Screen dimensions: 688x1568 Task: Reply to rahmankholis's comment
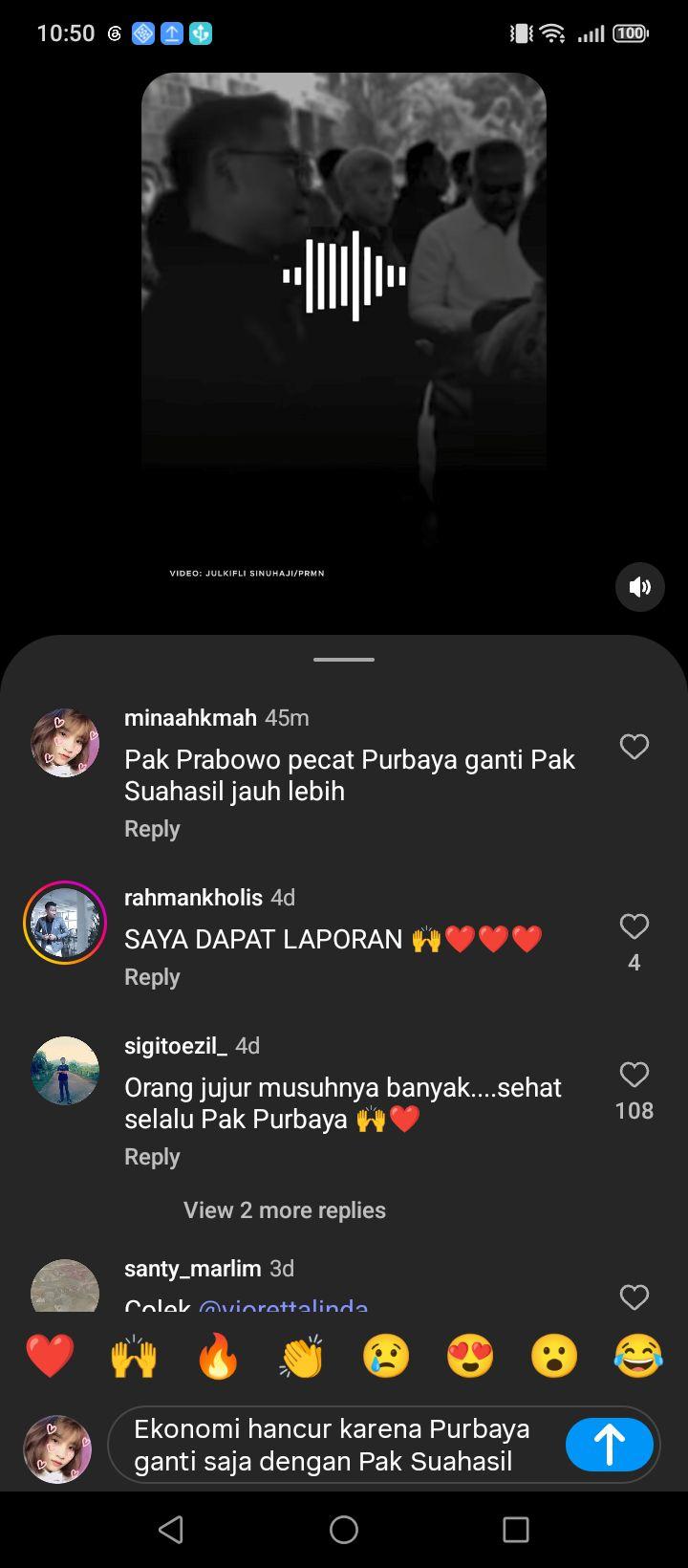[152, 977]
